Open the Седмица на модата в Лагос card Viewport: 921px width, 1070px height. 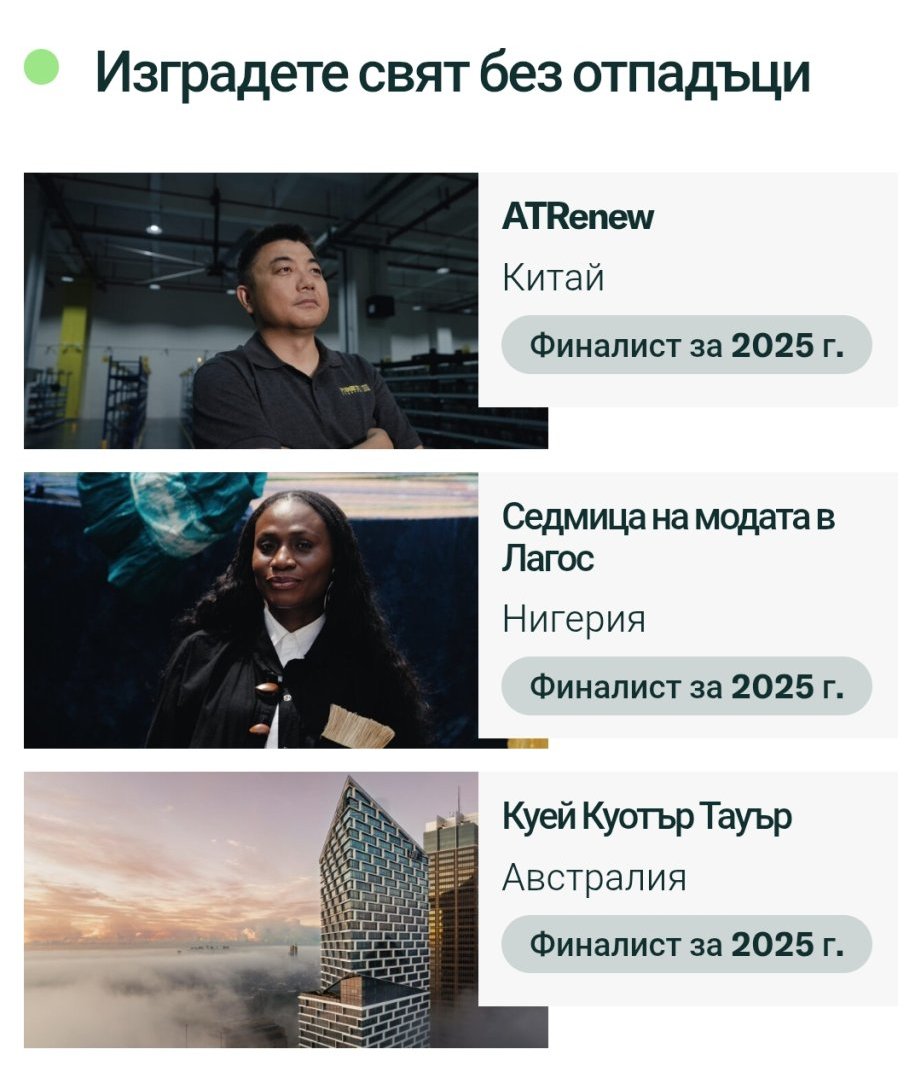[460, 610]
